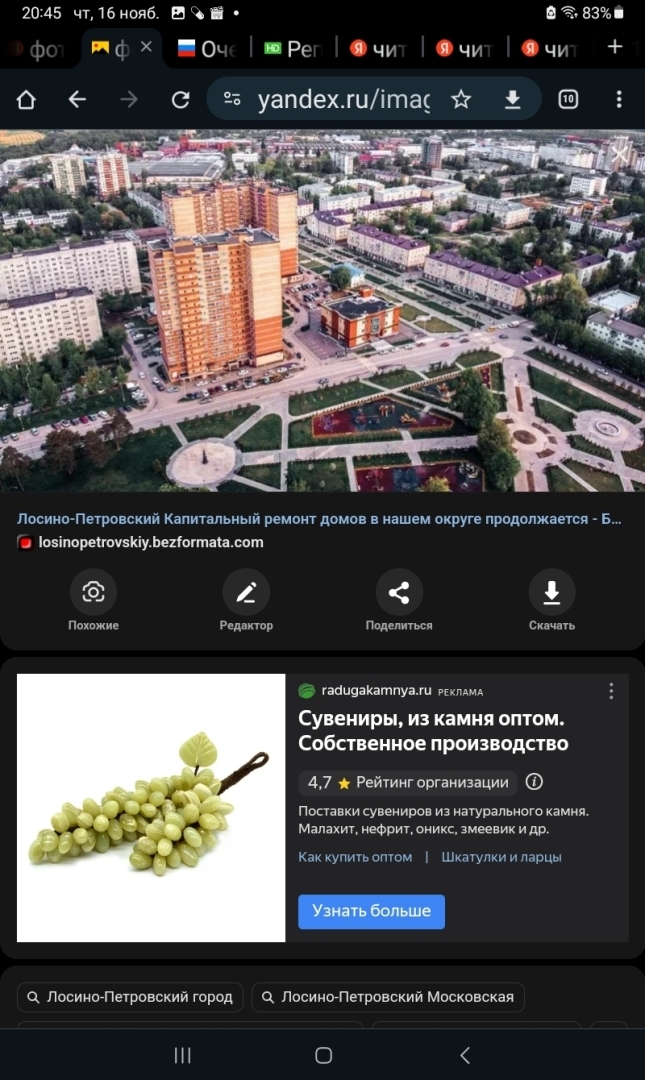Open the radugakamnya.ru ad options menu
Image resolution: width=645 pixels, height=1080 pixels.
(x=611, y=691)
